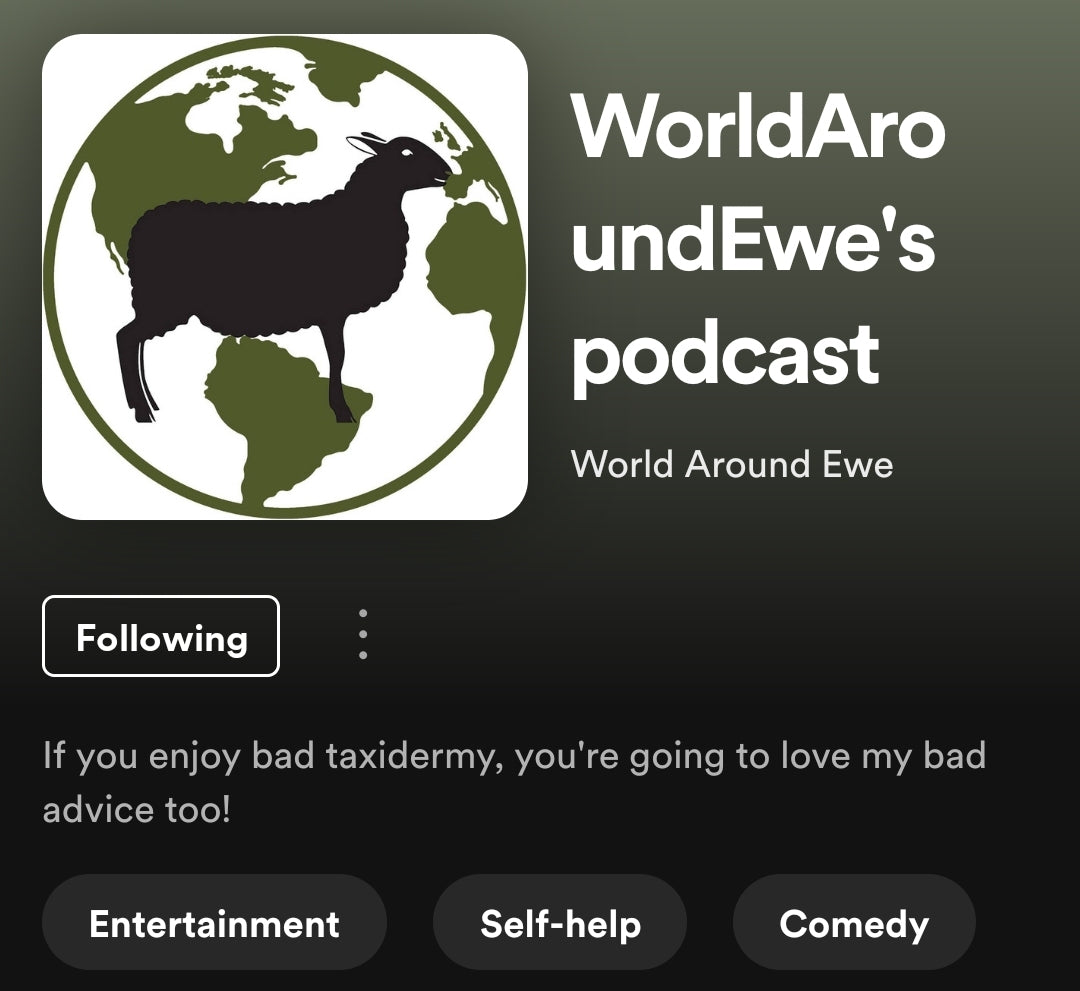Browse the Comedy category chip
Viewport: 1080px width, 991px height.
(x=854, y=923)
